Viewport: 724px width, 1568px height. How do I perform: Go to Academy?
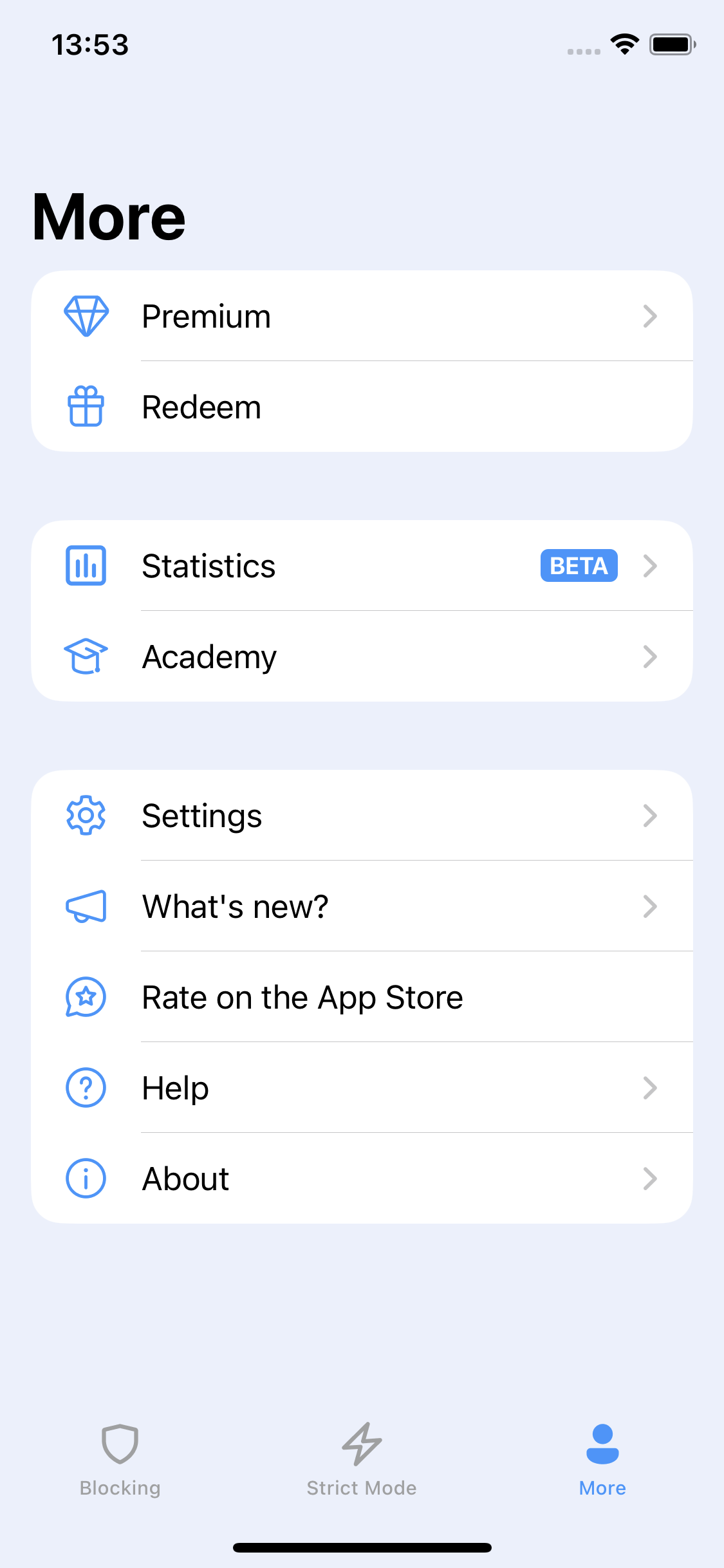pos(362,657)
